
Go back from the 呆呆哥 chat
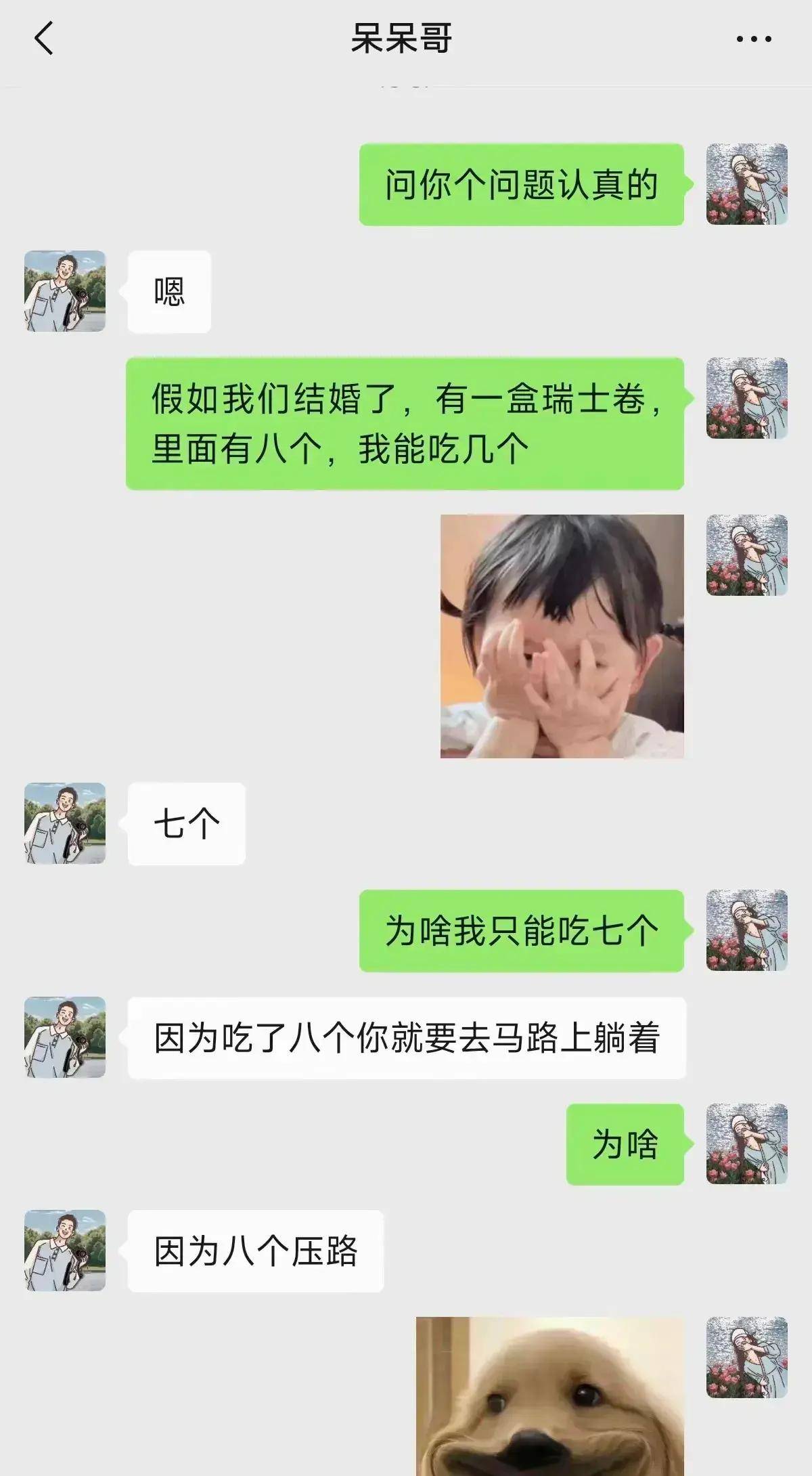click(x=44, y=39)
